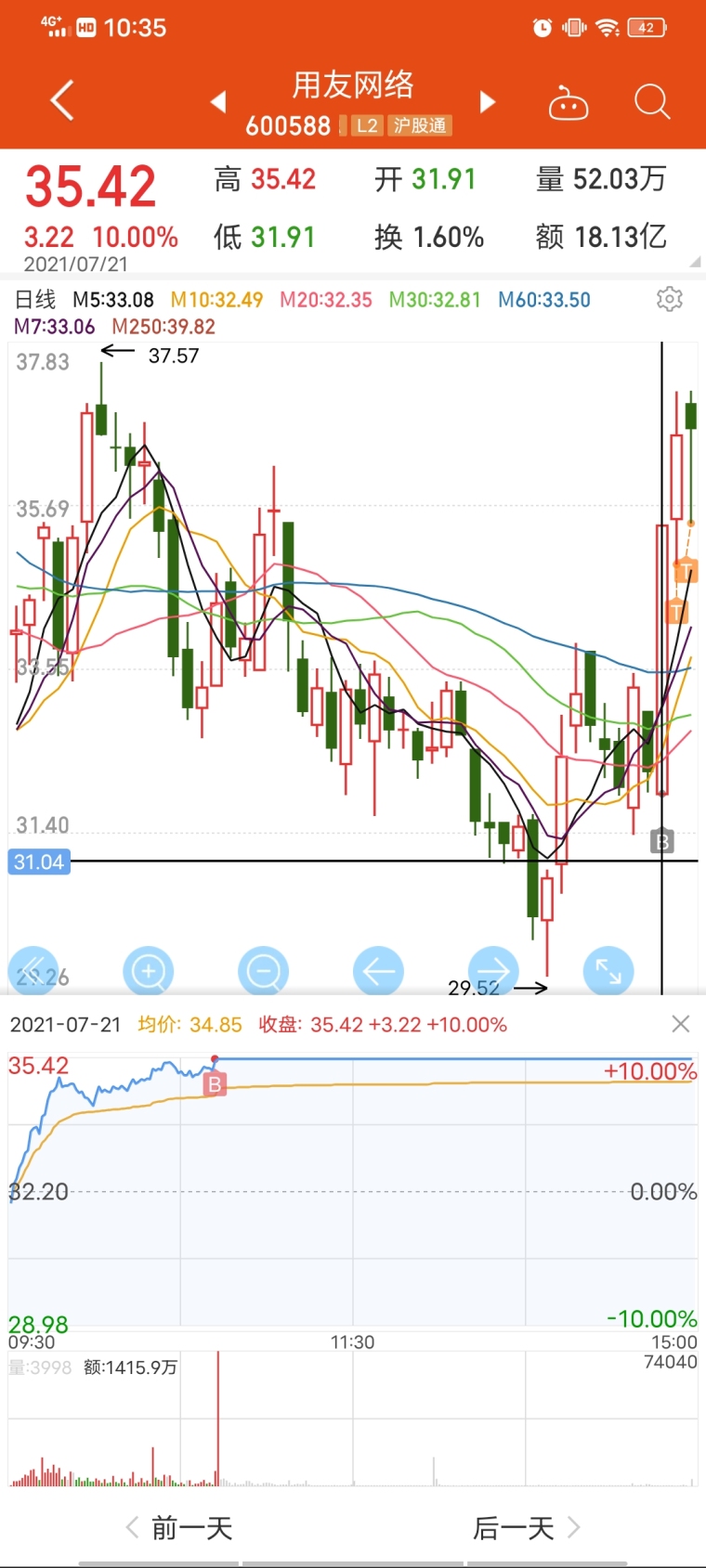Screen dimensions: 706x1568
Task: Move the chart cursor left one day
Action: point(378,971)
